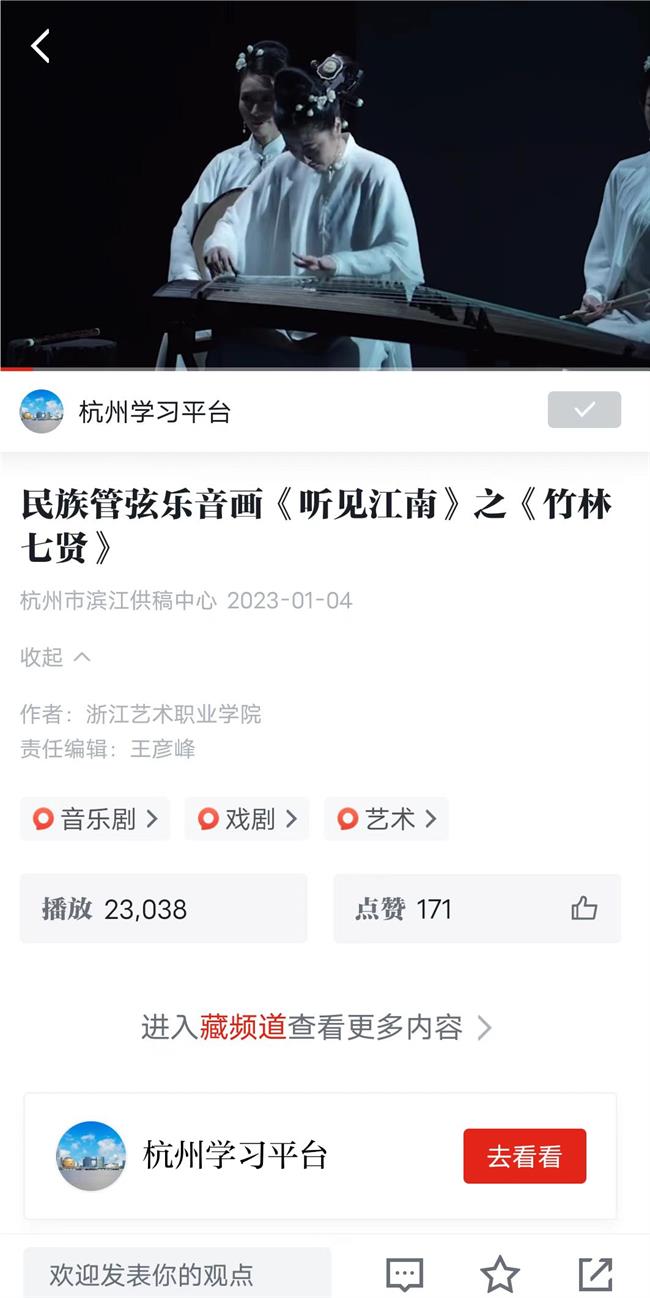Share the video via the share icon
Screen dimensions: 650x1298
tap(595, 1274)
